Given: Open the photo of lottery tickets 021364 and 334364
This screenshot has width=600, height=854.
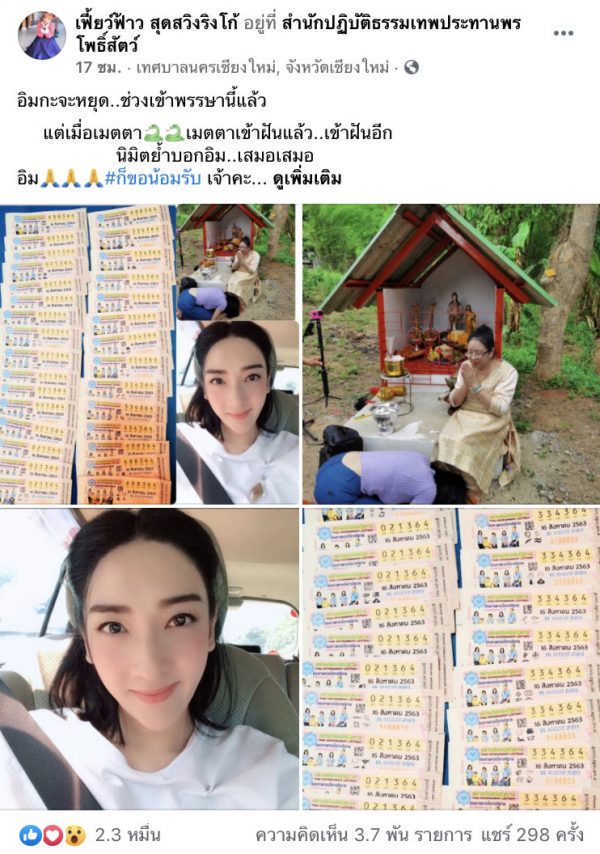Looking at the screenshot, I should (450, 658).
